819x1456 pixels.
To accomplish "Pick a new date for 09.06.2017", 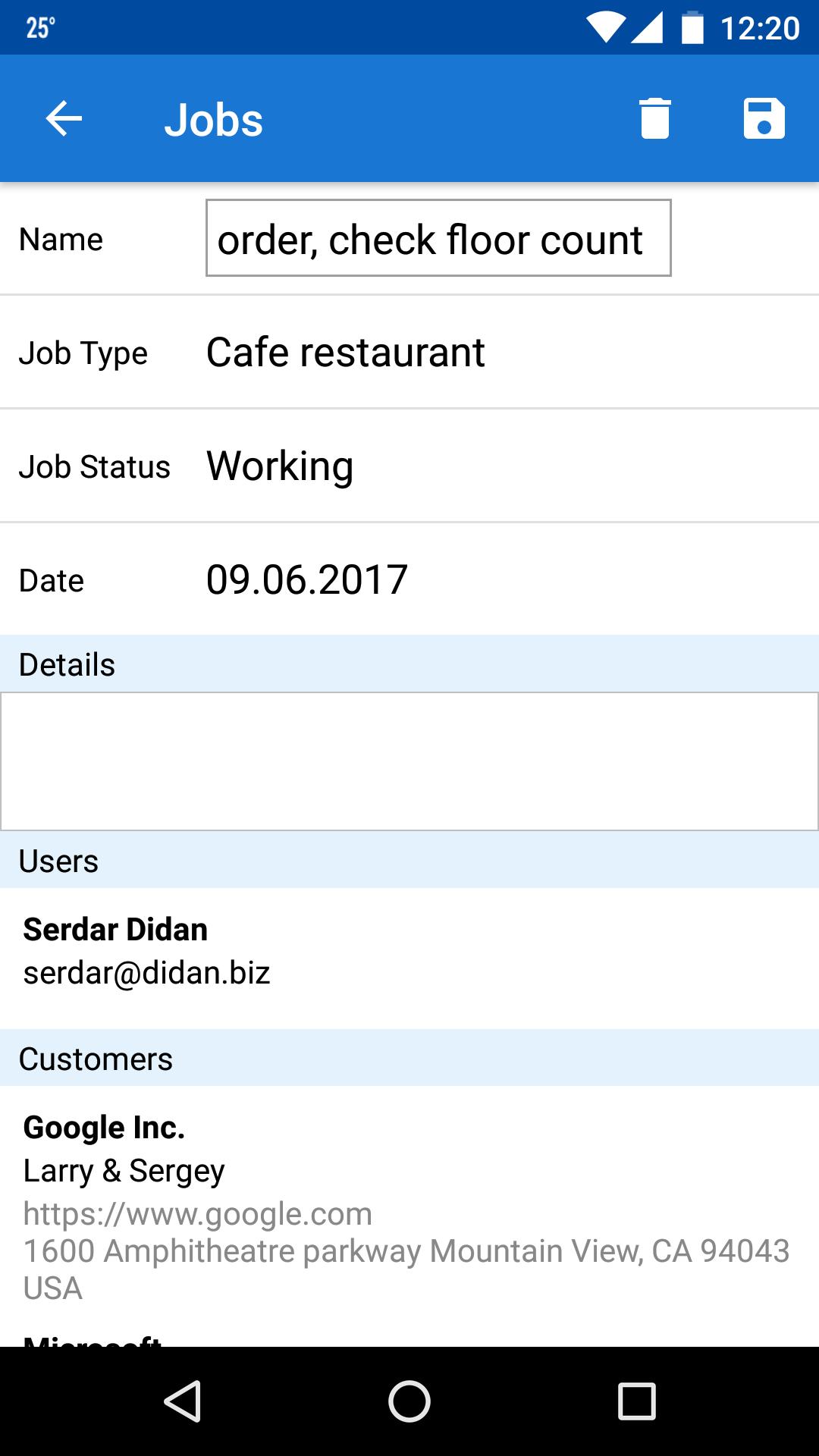I will [x=307, y=580].
